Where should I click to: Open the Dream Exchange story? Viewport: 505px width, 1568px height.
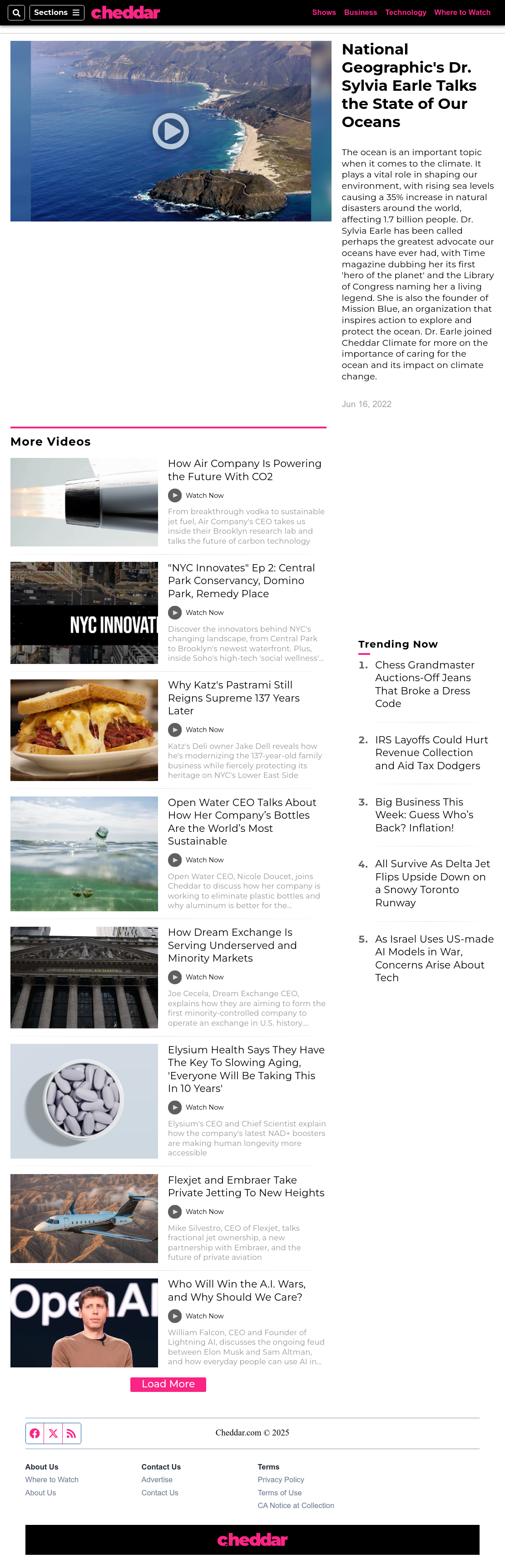[x=232, y=945]
